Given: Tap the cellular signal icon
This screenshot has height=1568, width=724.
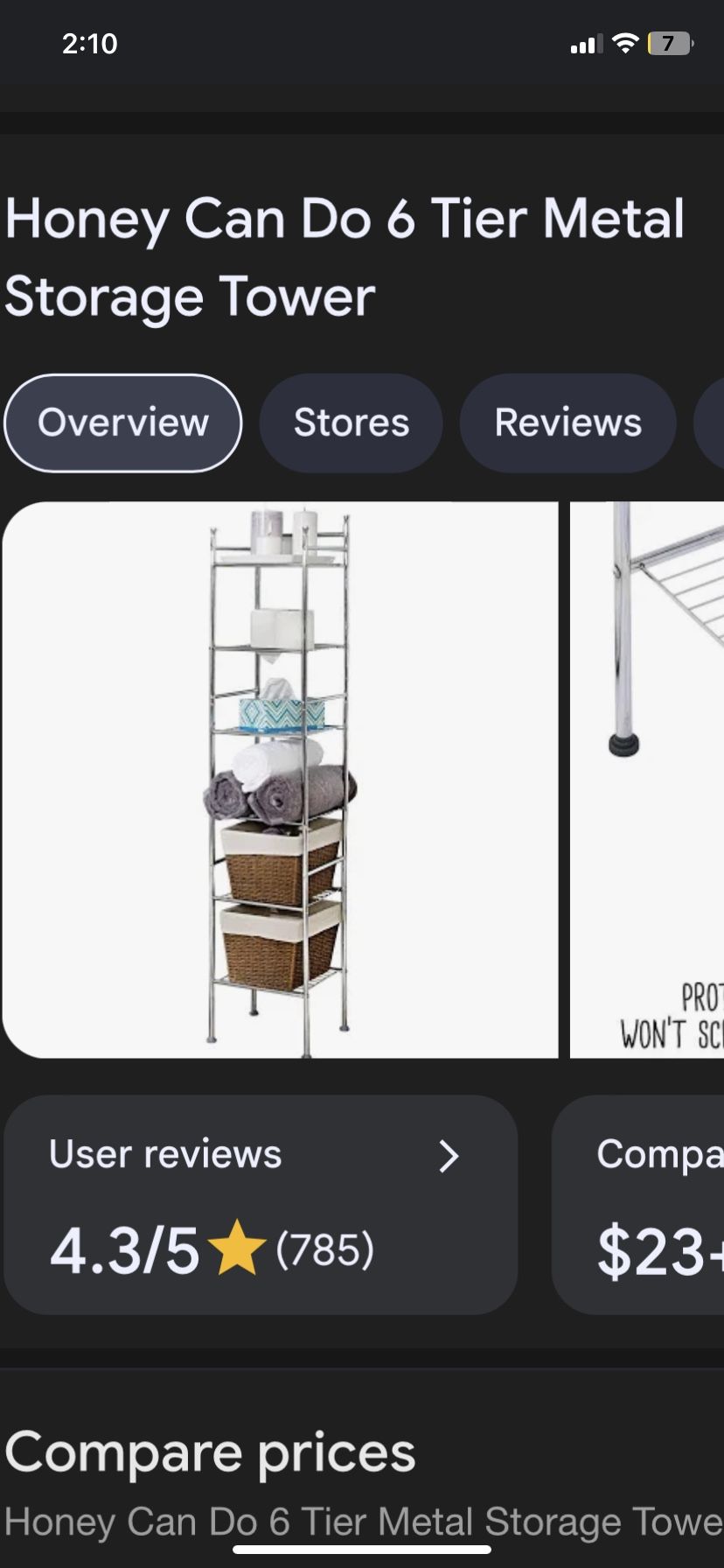Looking at the screenshot, I should [584, 44].
